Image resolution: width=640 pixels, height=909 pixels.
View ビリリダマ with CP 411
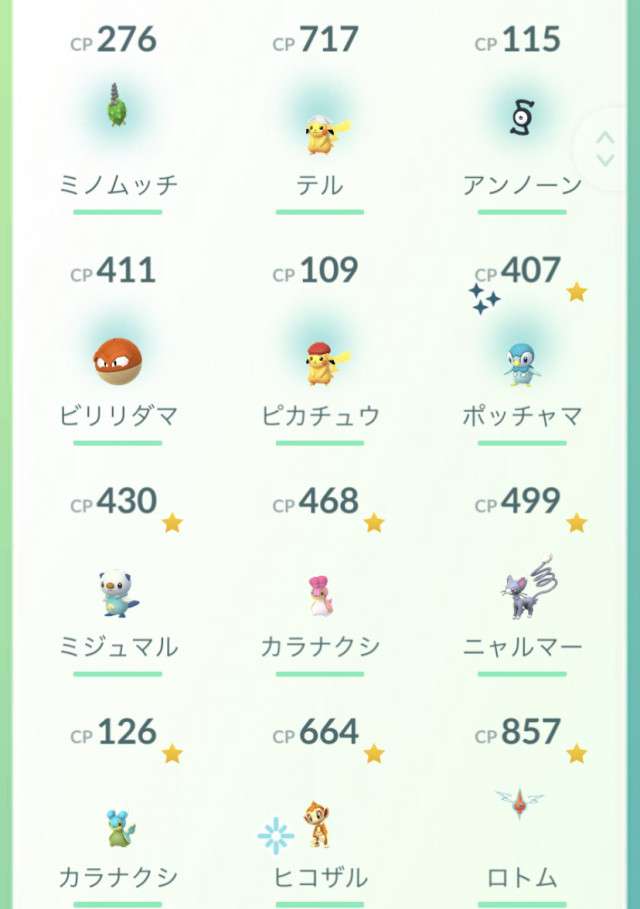[118, 362]
